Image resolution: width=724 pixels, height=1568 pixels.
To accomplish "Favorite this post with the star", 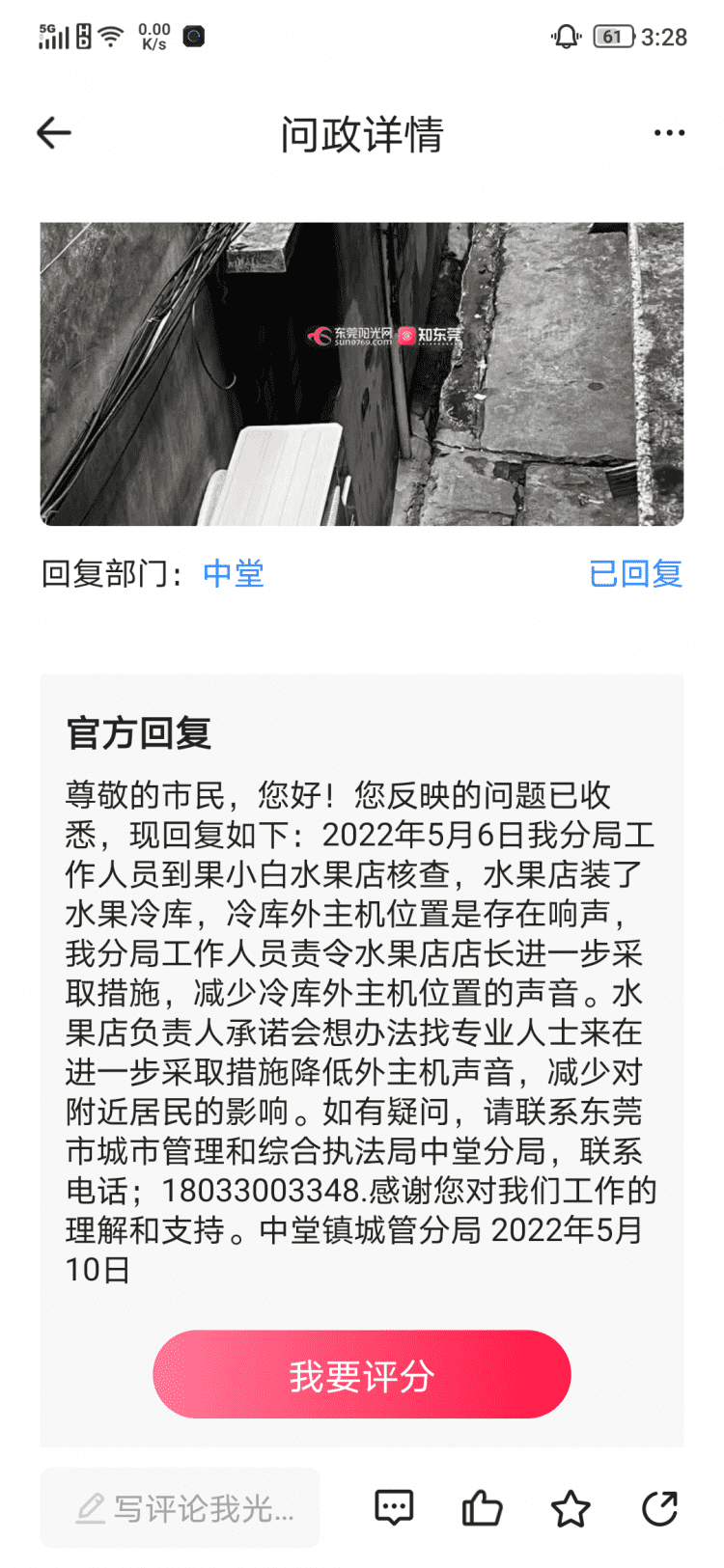I will click(x=571, y=1508).
